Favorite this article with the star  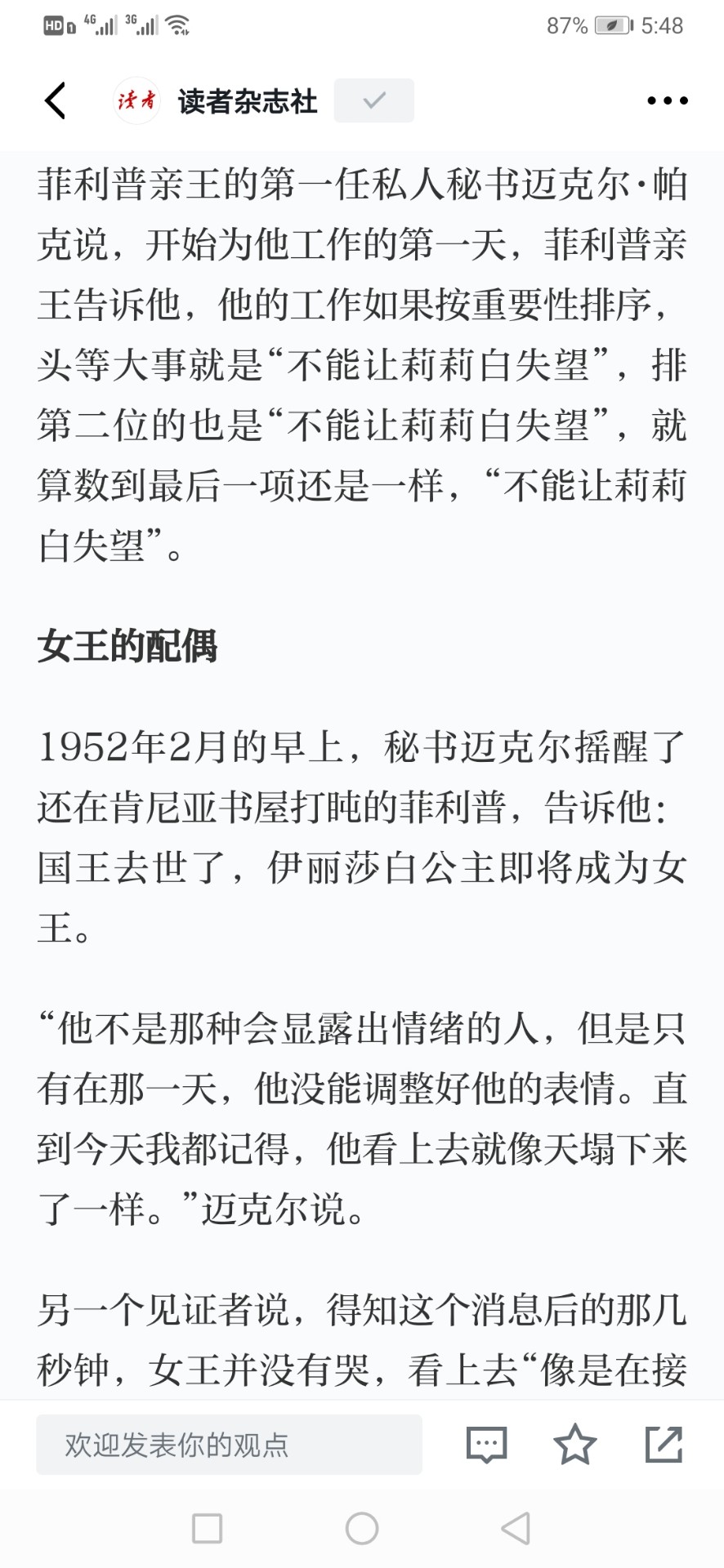[575, 1444]
